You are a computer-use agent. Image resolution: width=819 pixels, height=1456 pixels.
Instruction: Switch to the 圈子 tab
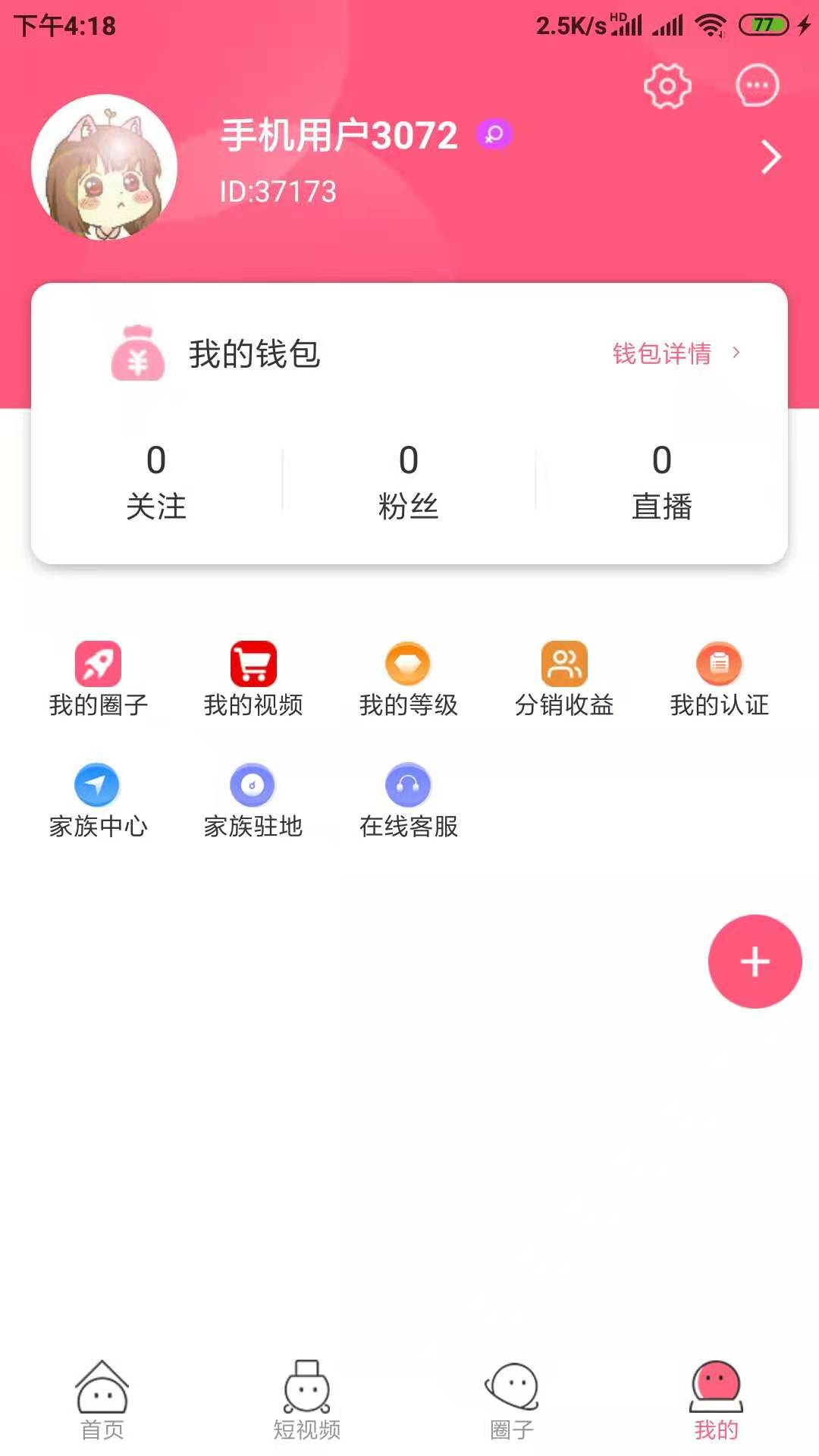coord(512,1401)
